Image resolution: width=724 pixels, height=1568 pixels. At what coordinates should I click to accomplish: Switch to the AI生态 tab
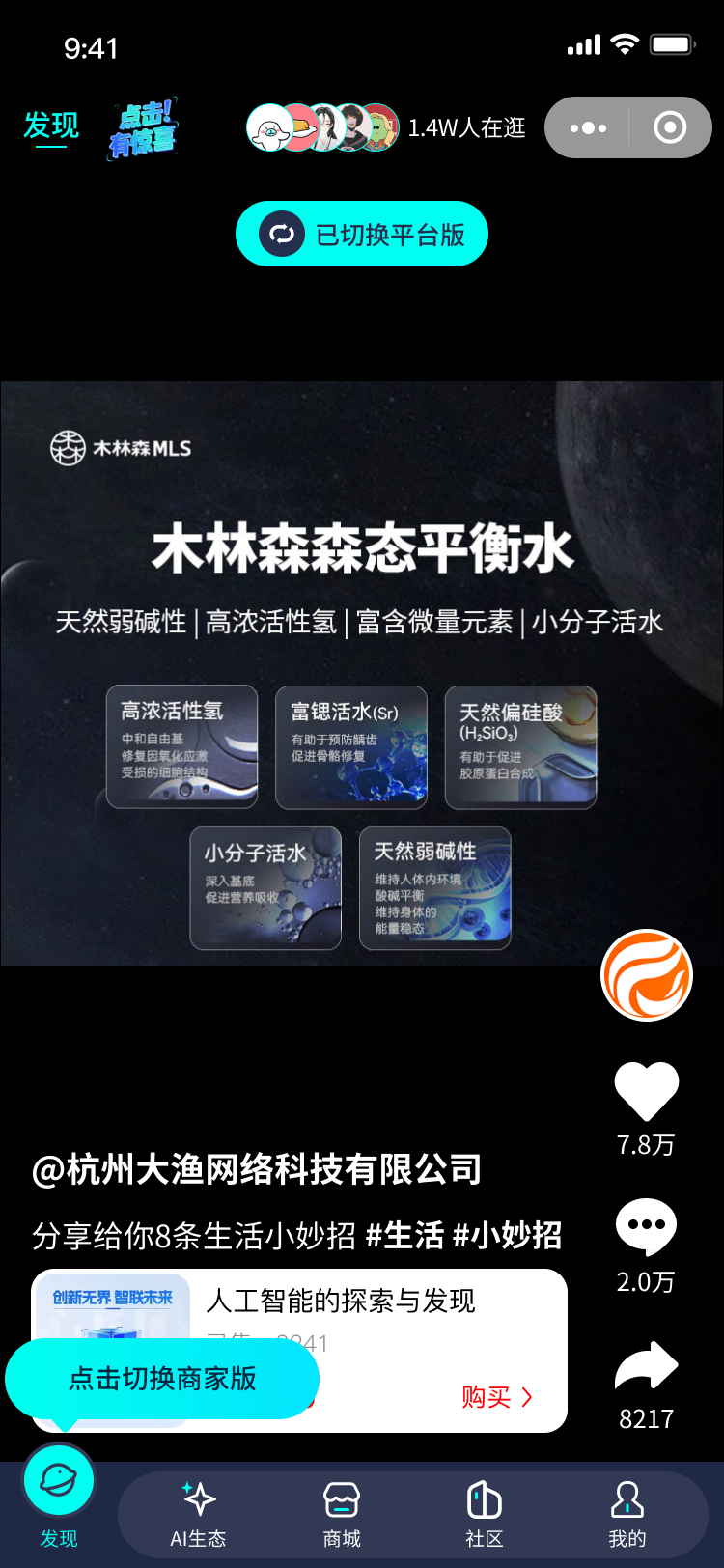coord(198,1513)
